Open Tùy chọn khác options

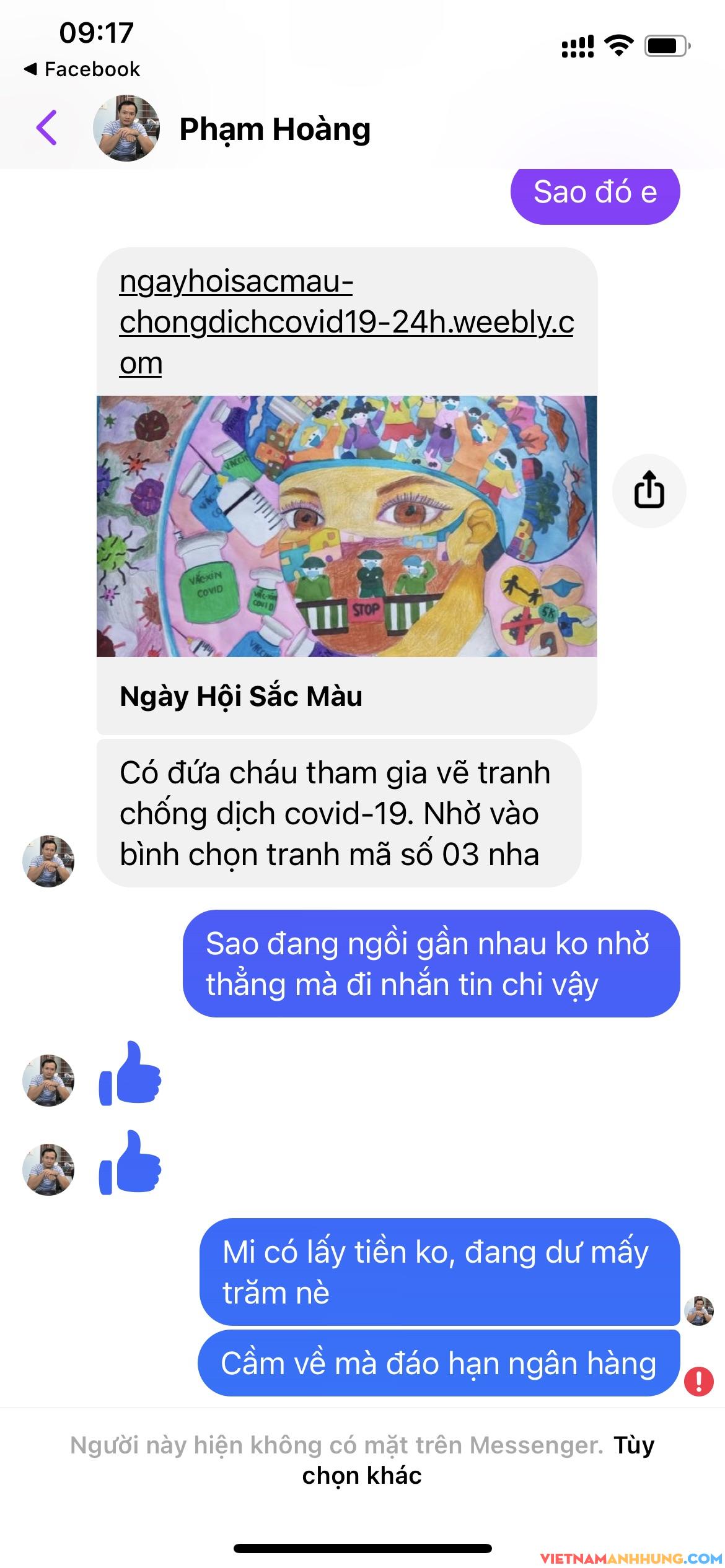tap(633, 1445)
